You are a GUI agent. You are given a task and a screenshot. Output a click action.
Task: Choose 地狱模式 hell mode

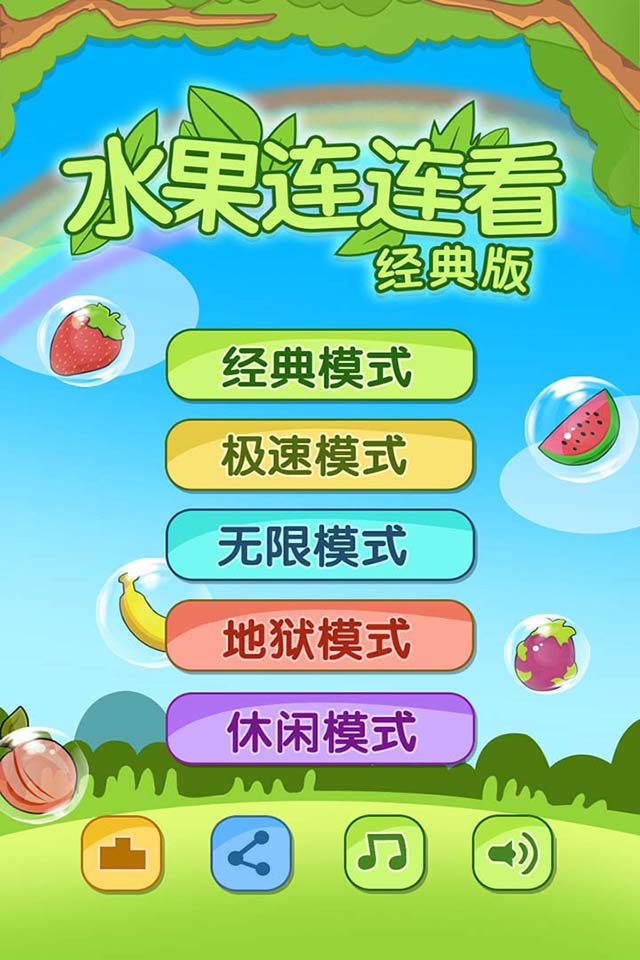coord(320,637)
